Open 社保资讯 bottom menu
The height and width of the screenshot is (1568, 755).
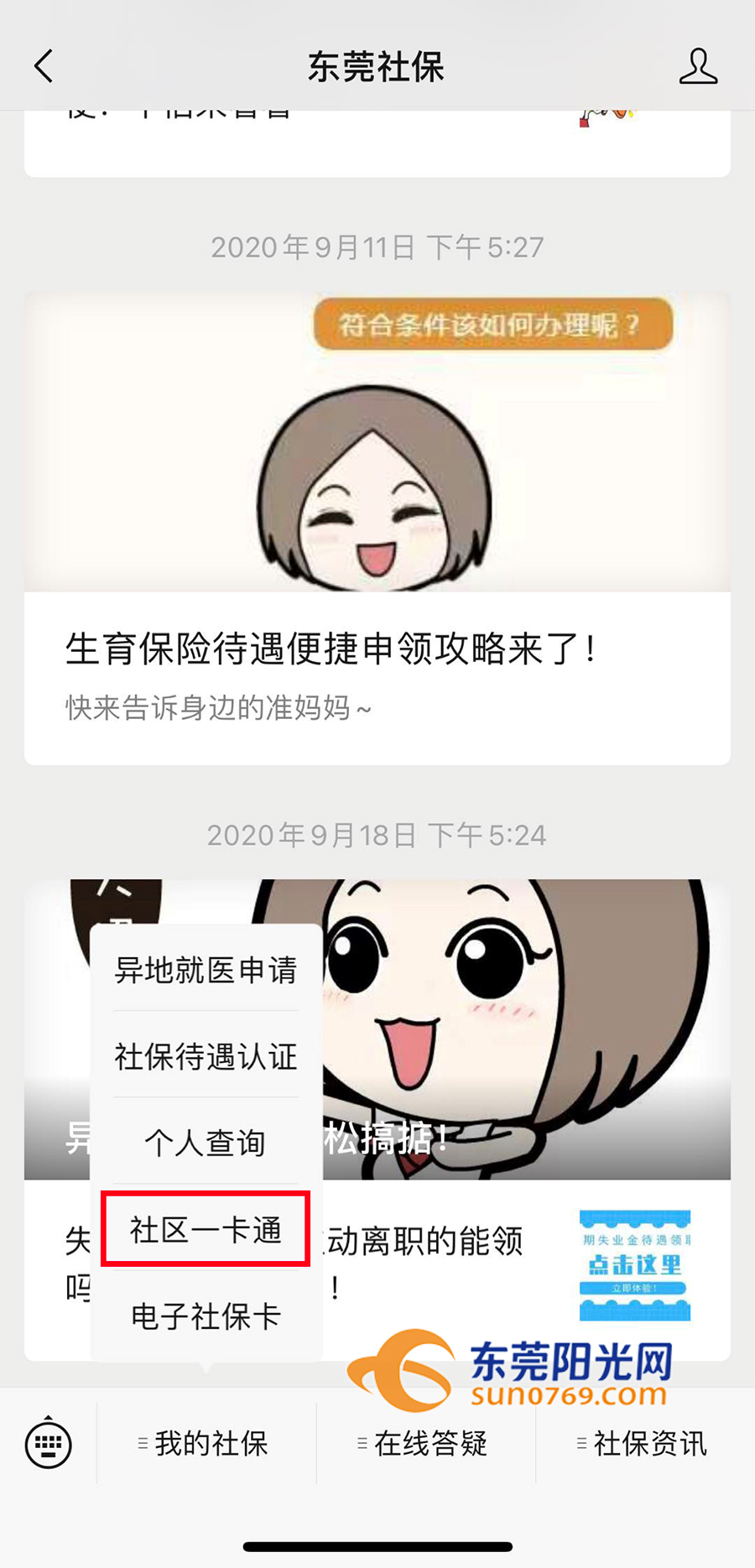click(x=645, y=1444)
